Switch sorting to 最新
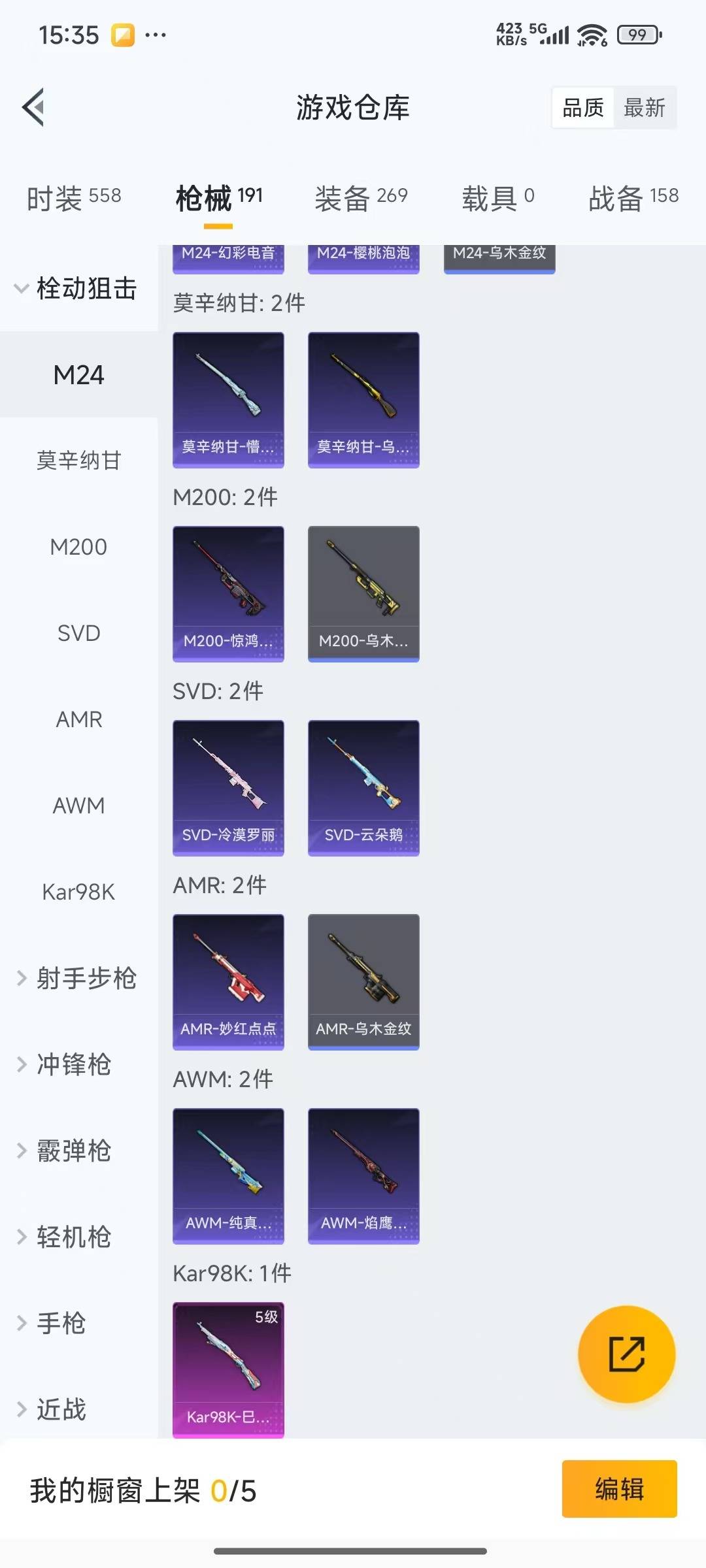Screen dimensions: 706x1568 (x=644, y=108)
